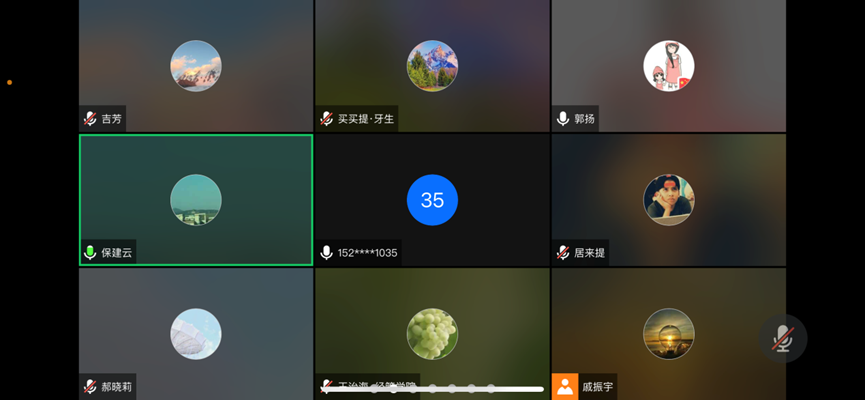The height and width of the screenshot is (400, 865).
Task: Tap the page indicator dots
Action: [x=432, y=388]
